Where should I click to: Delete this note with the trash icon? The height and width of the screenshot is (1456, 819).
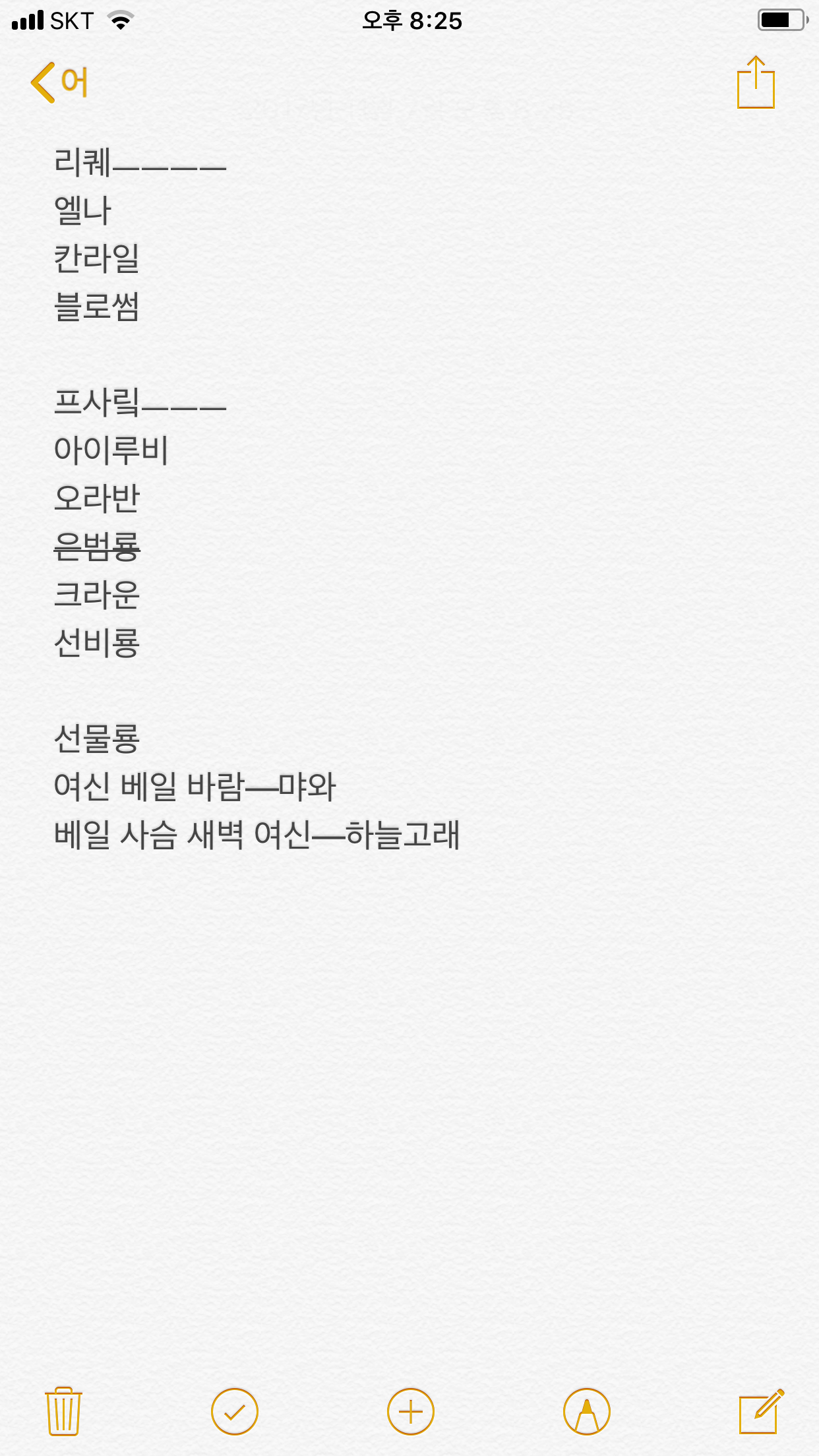coord(63,1411)
